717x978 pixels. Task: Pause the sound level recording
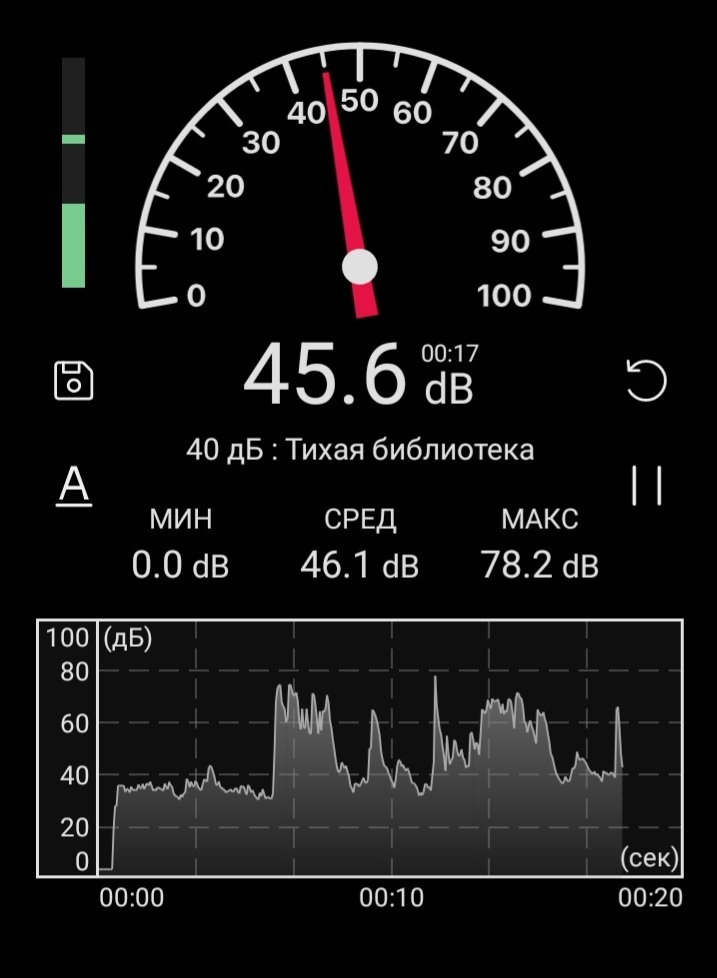coord(647,486)
